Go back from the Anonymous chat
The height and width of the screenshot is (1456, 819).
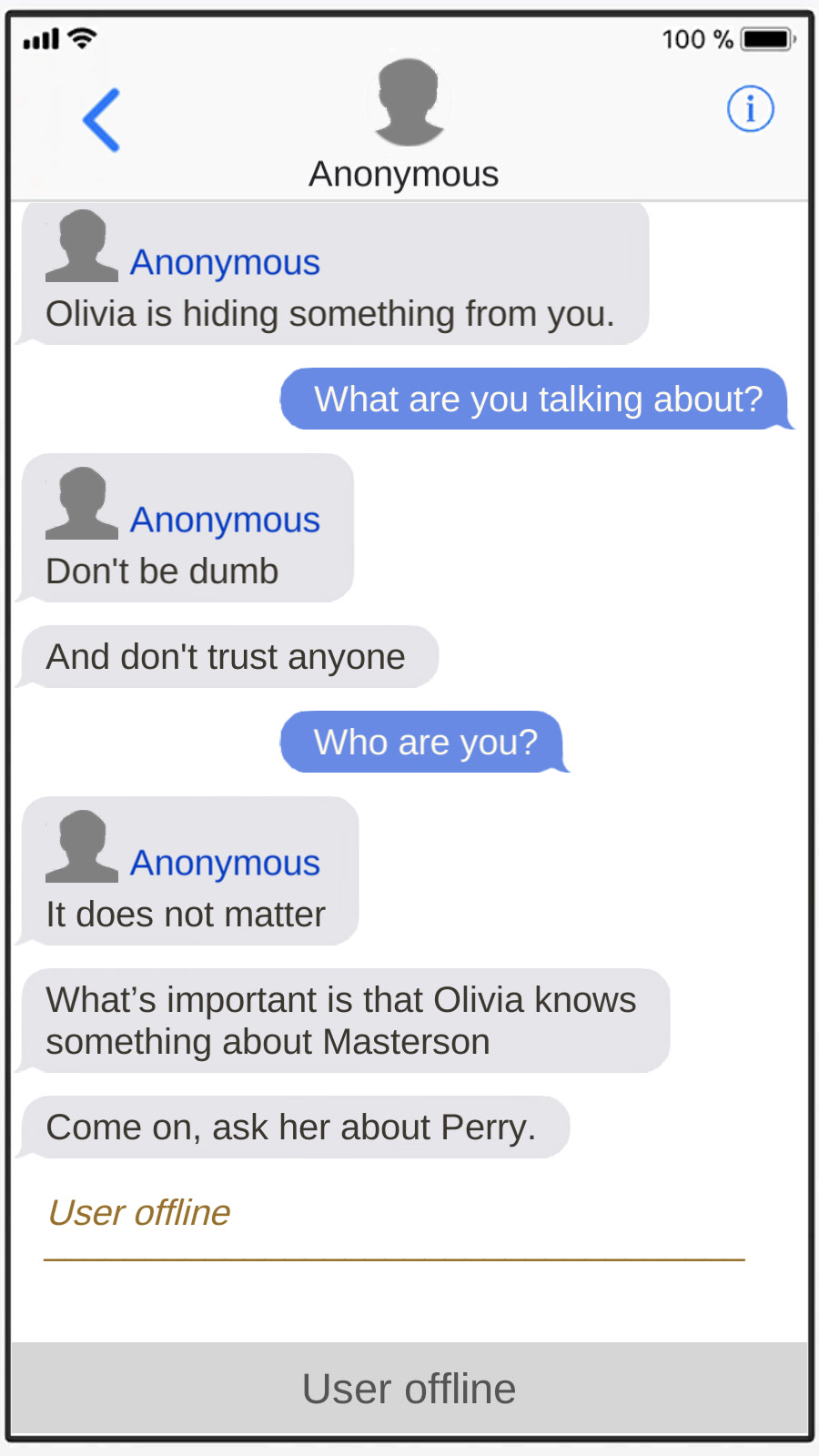(x=102, y=119)
